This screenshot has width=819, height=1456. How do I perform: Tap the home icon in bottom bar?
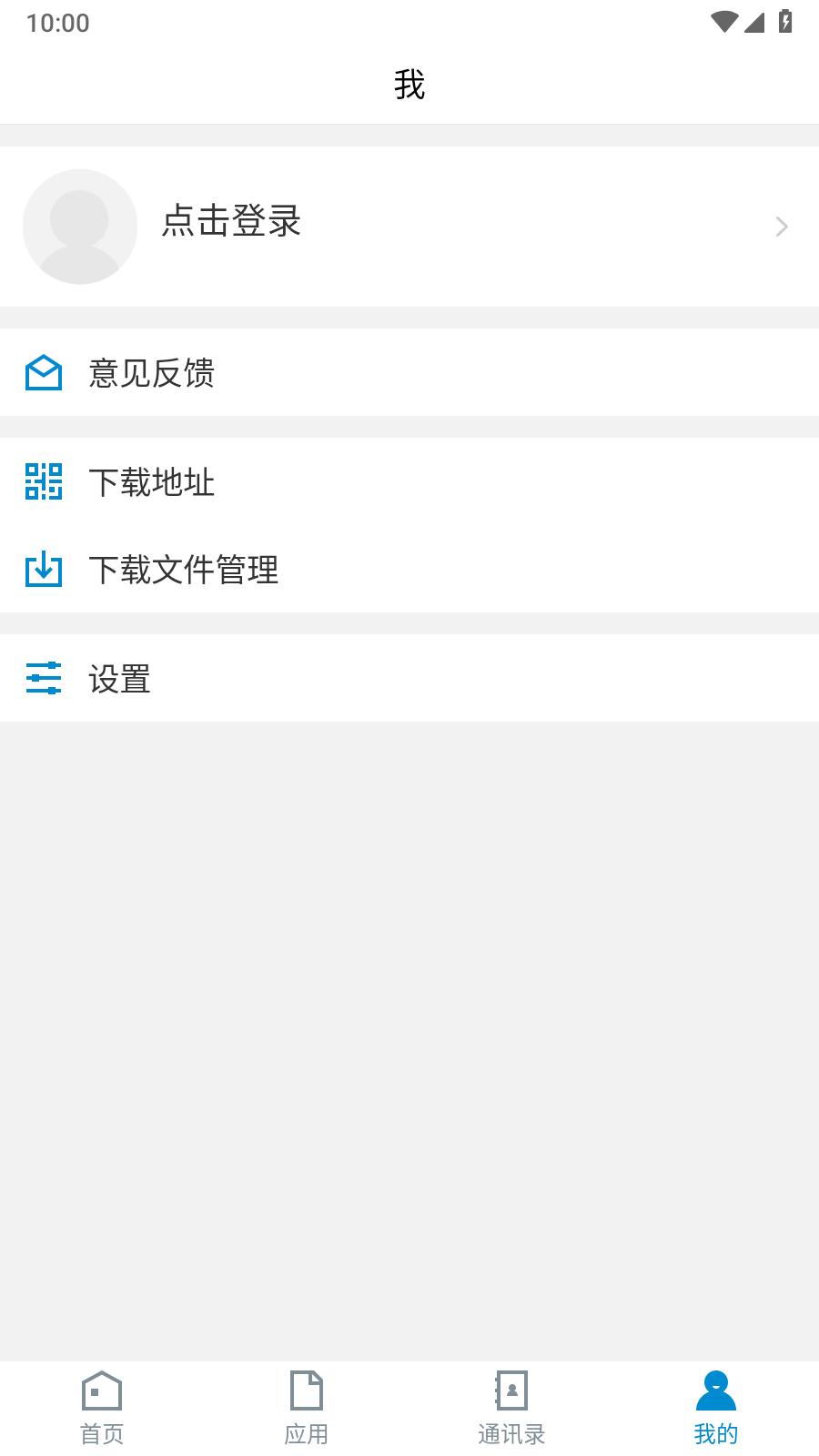[x=101, y=1390]
